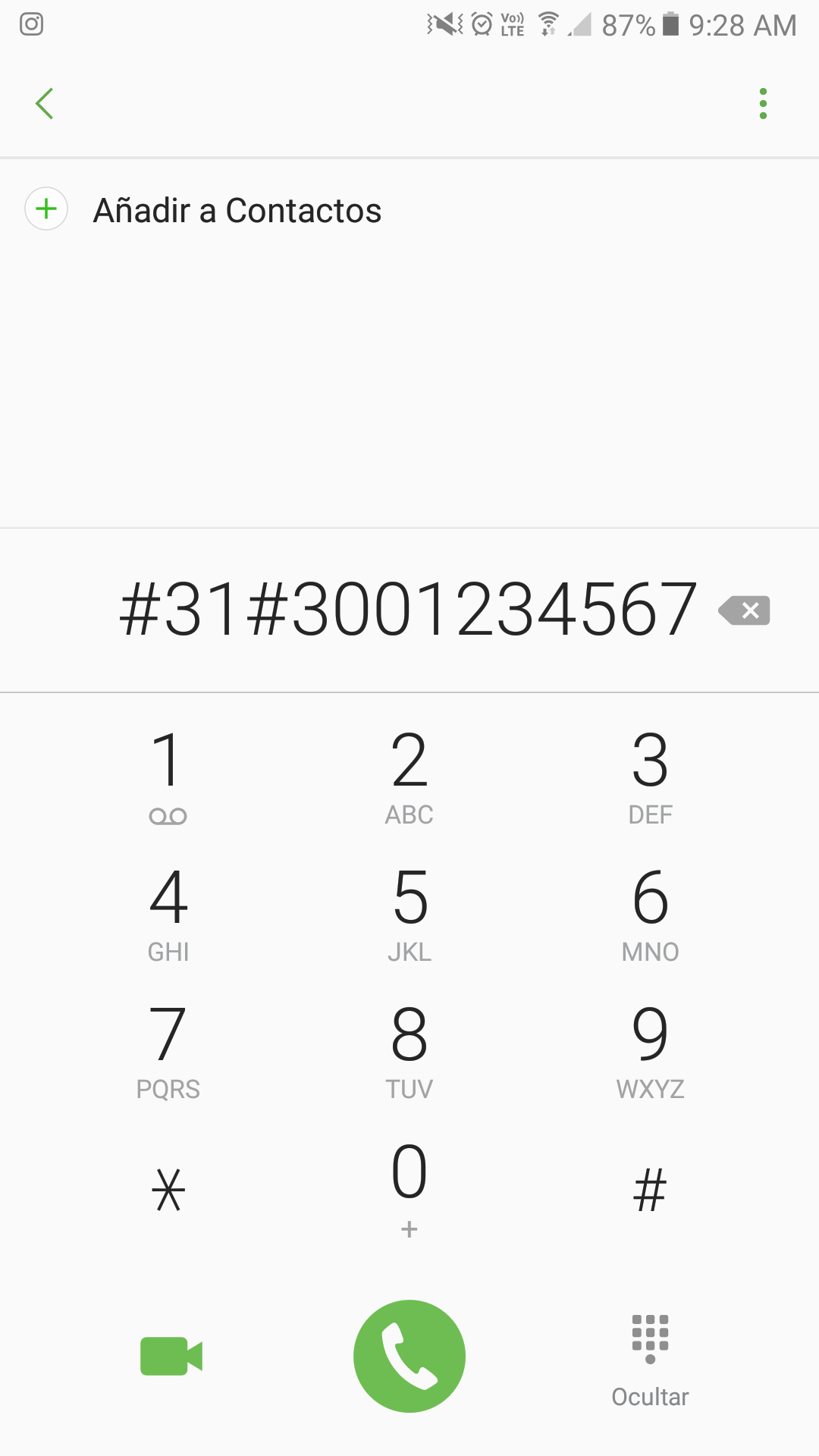Screen dimensions: 819x1456
Task: Enter the hash key
Action: click(651, 1189)
